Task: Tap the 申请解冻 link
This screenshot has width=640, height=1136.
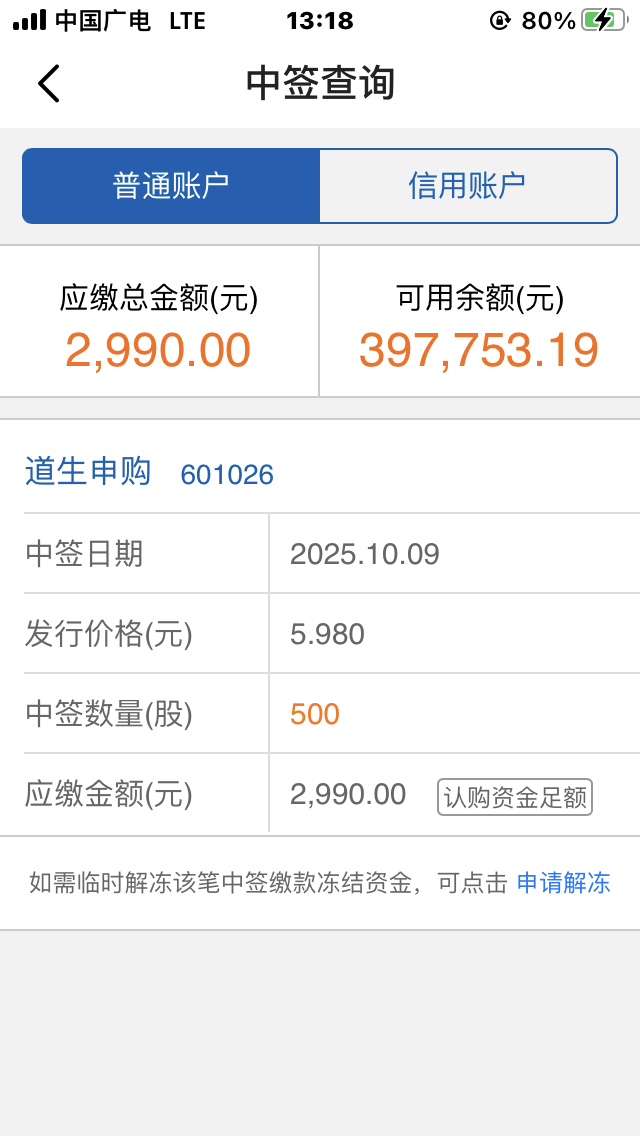Action: tap(563, 883)
